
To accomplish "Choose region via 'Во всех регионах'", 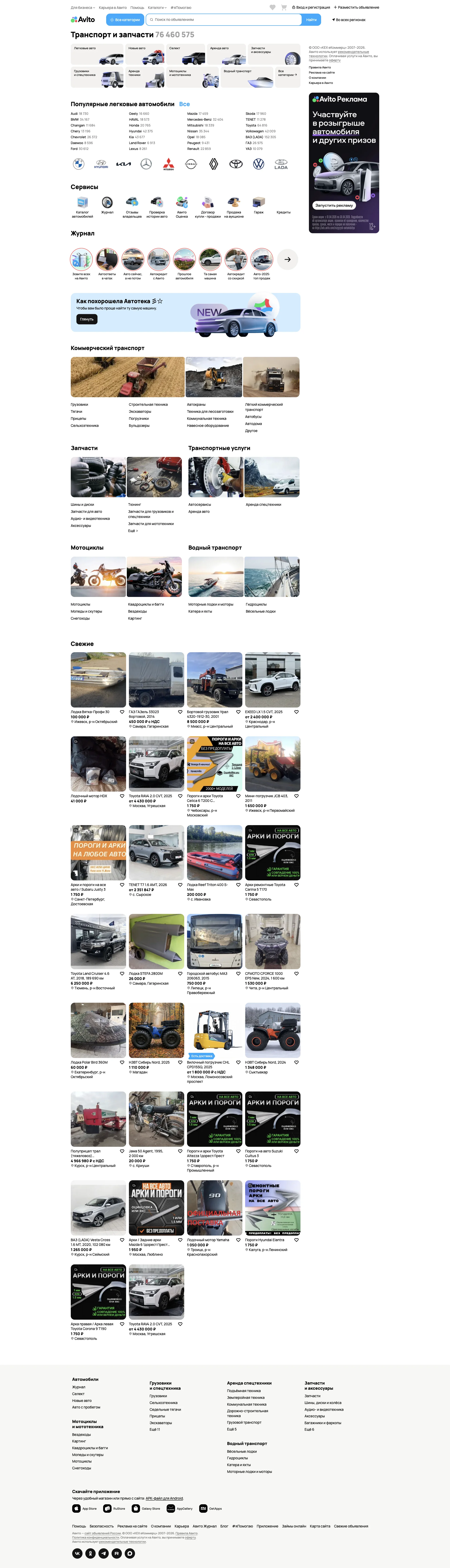I will [349, 19].
